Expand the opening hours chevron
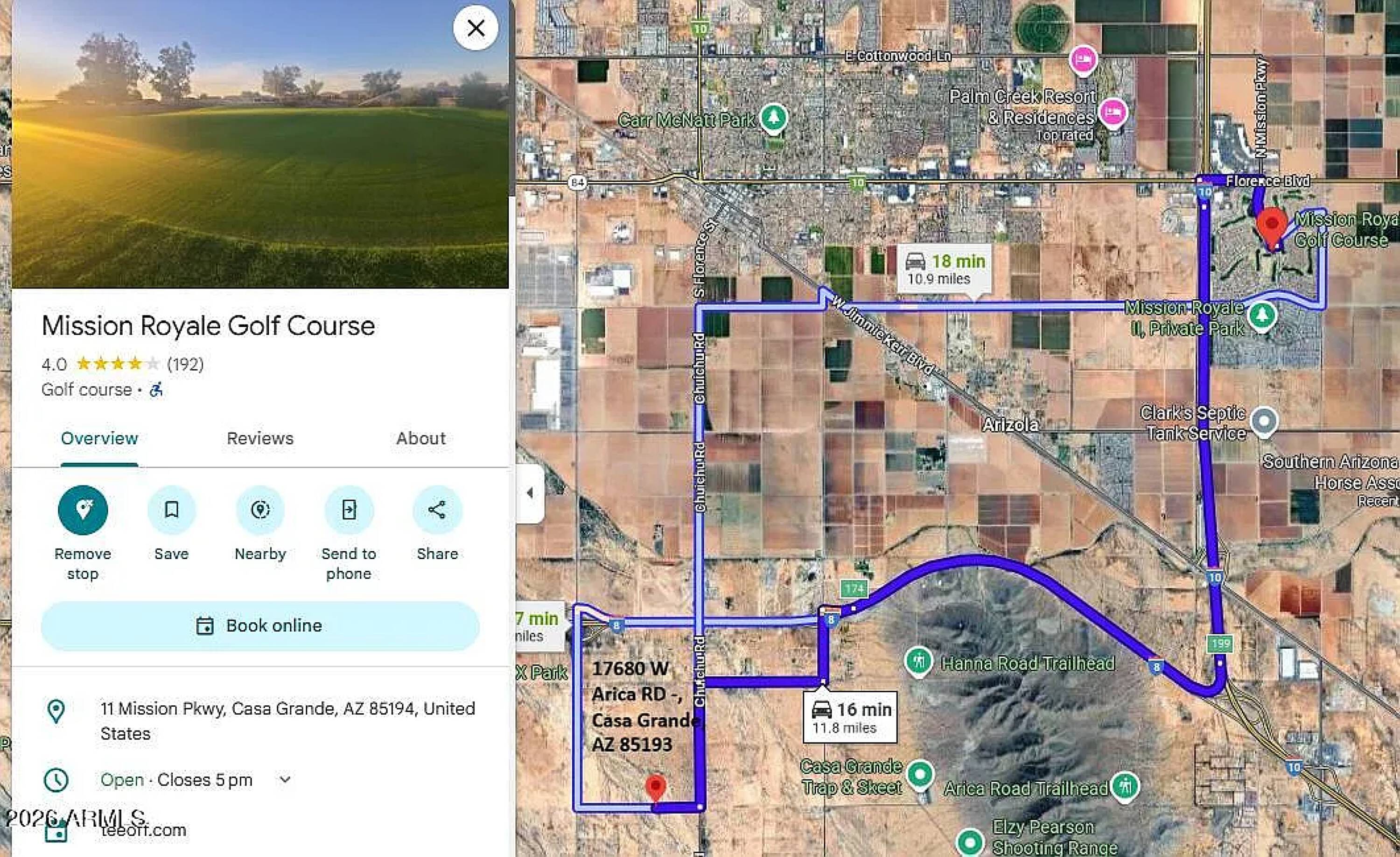The height and width of the screenshot is (857, 1400). click(285, 779)
